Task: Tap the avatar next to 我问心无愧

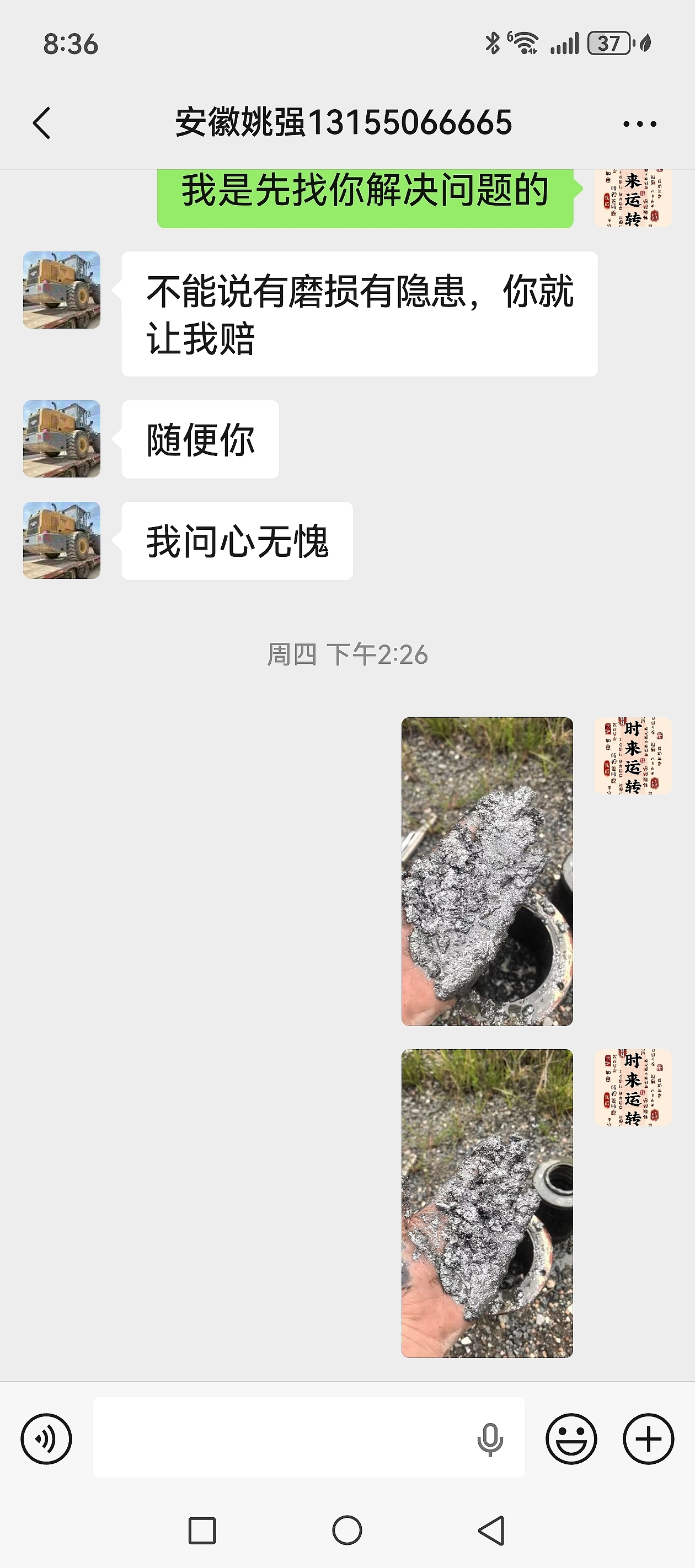Action: click(x=62, y=540)
